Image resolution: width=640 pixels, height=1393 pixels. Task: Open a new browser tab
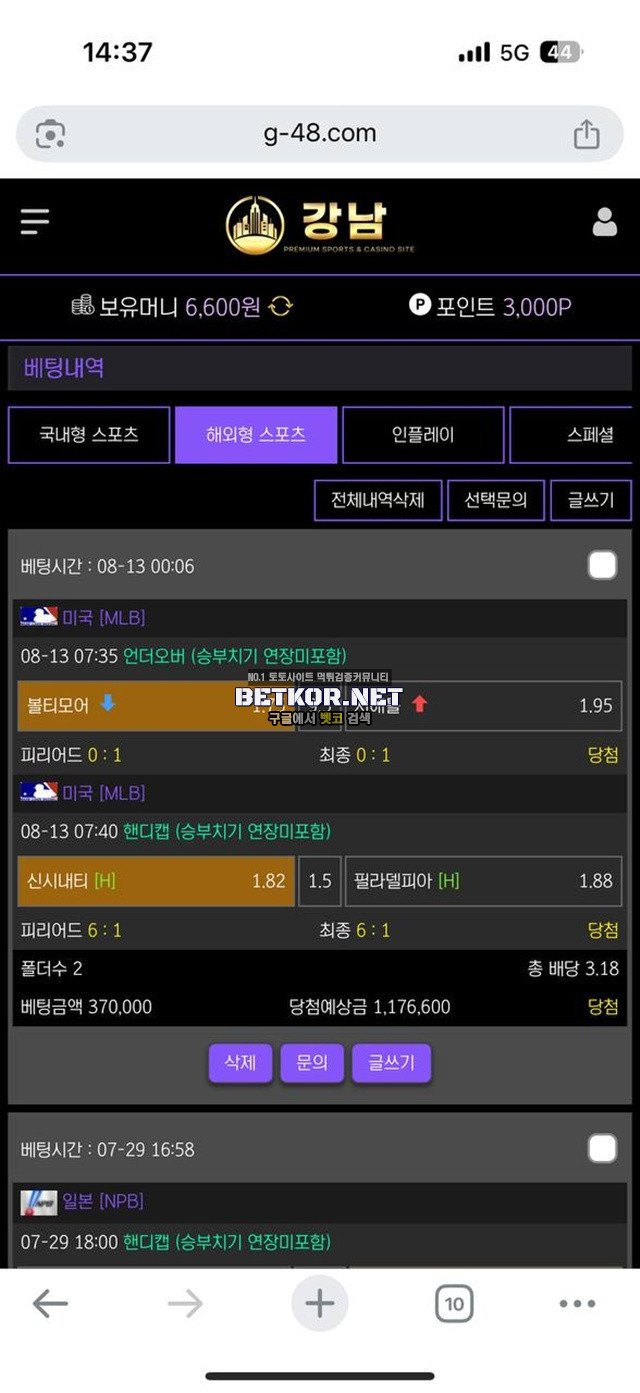(320, 1303)
